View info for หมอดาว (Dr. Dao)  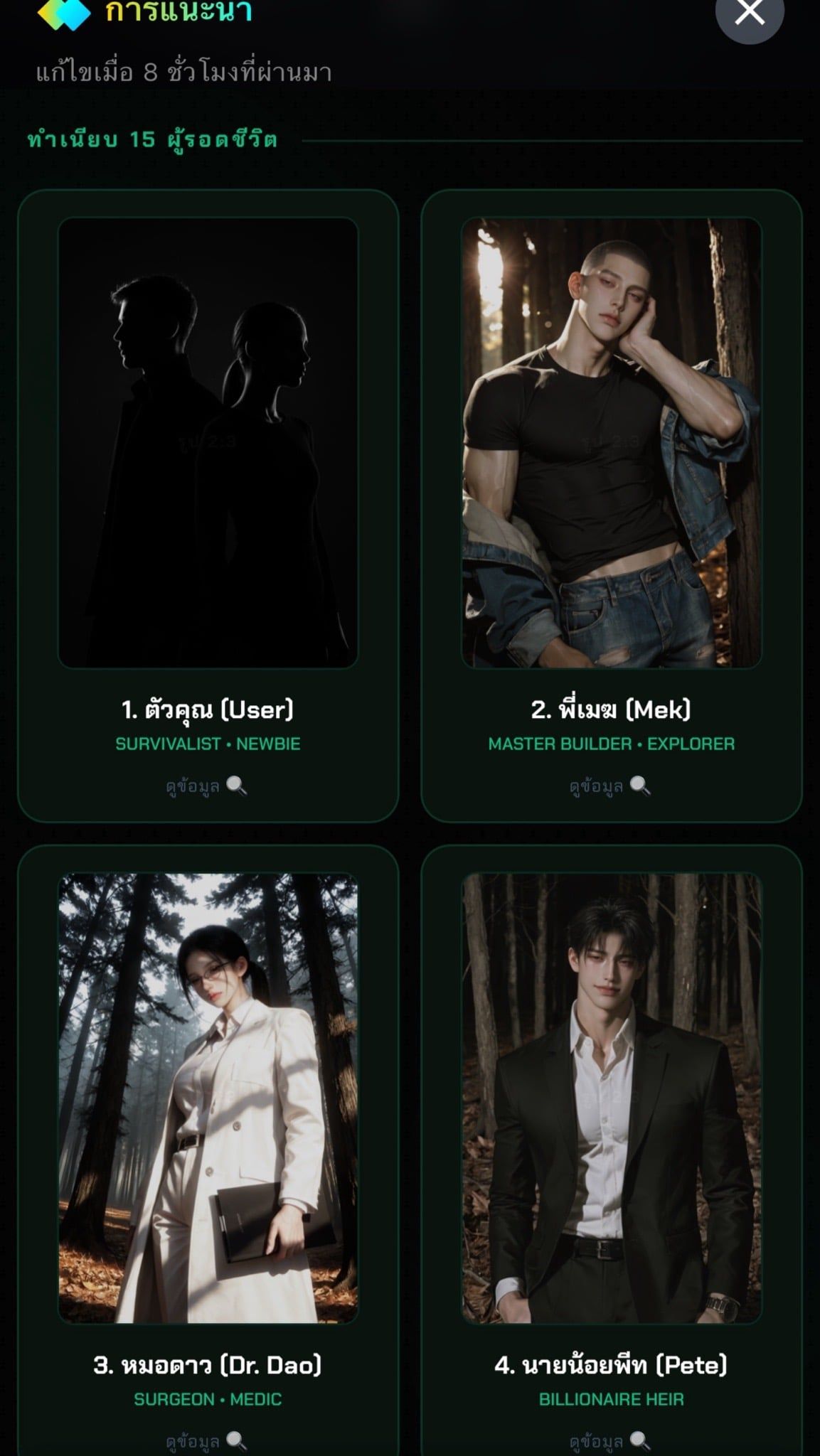[206, 1441]
